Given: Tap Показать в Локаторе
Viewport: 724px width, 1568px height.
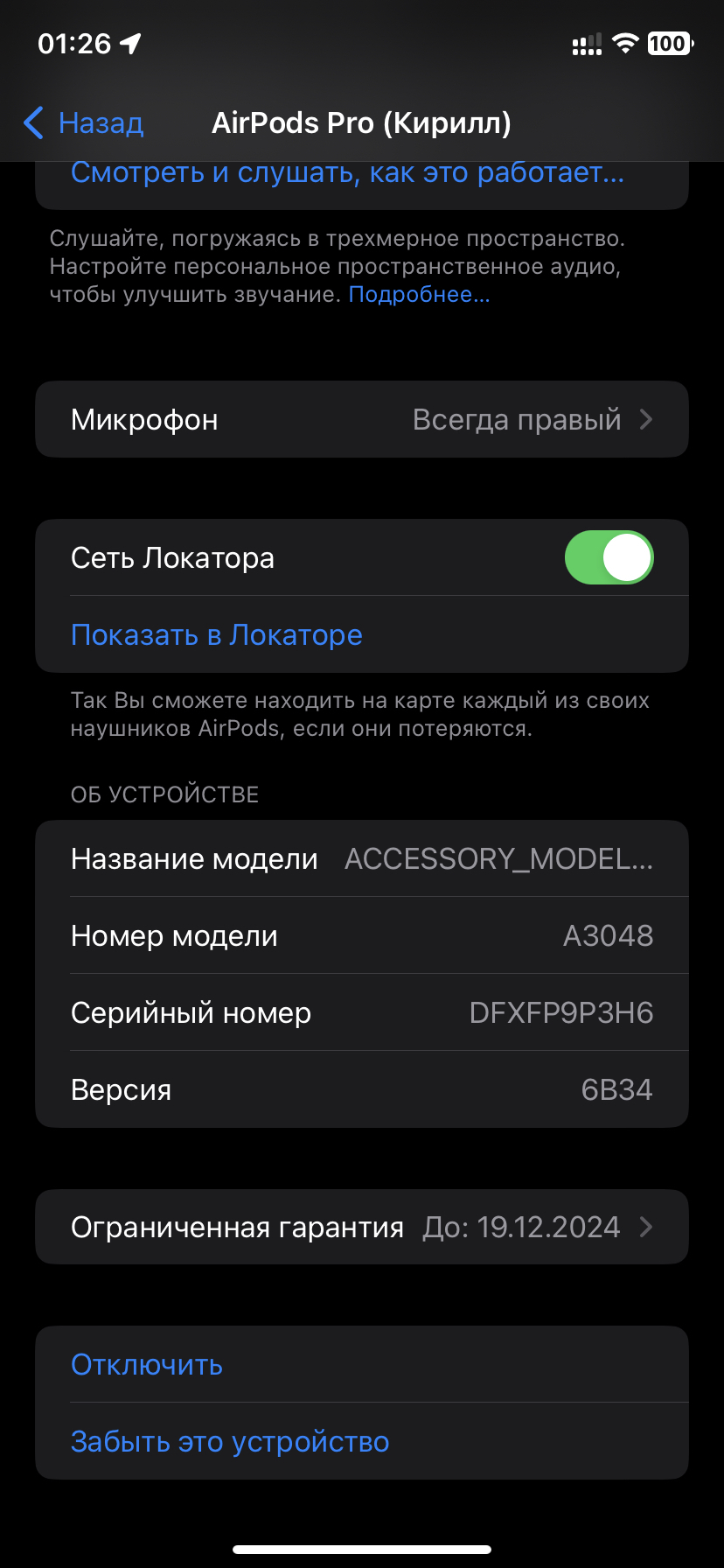Looking at the screenshot, I should click(217, 635).
